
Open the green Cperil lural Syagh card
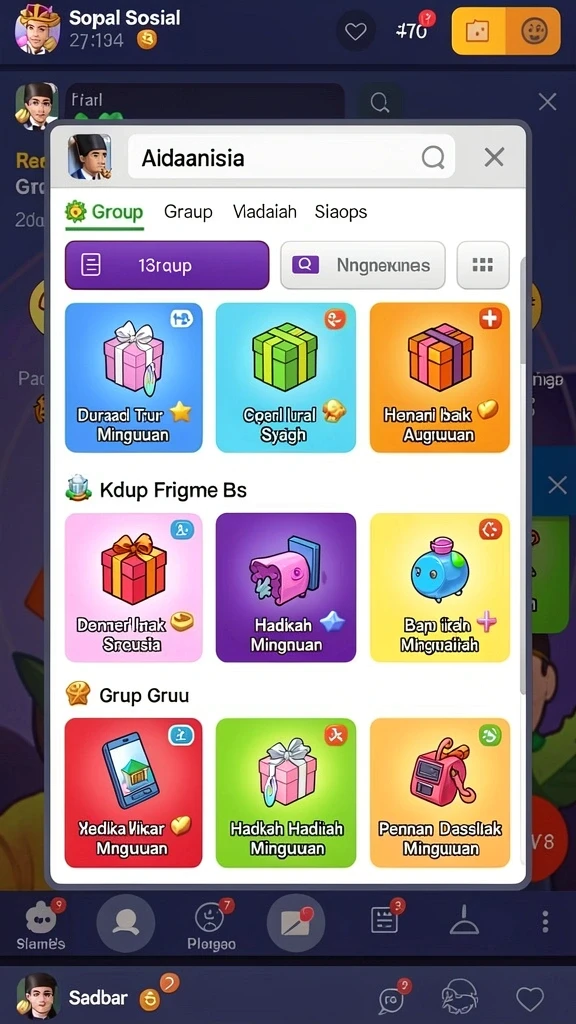286,377
